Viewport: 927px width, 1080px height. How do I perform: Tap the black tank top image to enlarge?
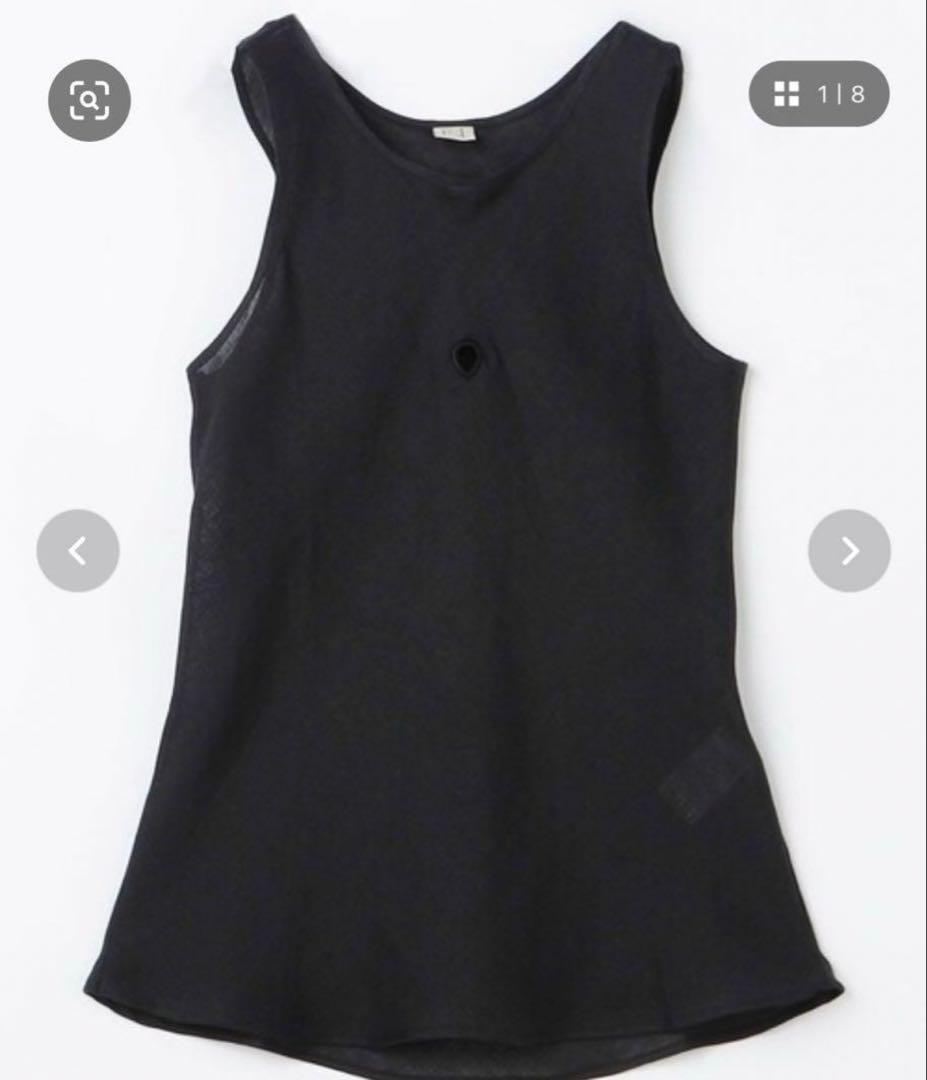pyautogui.click(x=463, y=540)
